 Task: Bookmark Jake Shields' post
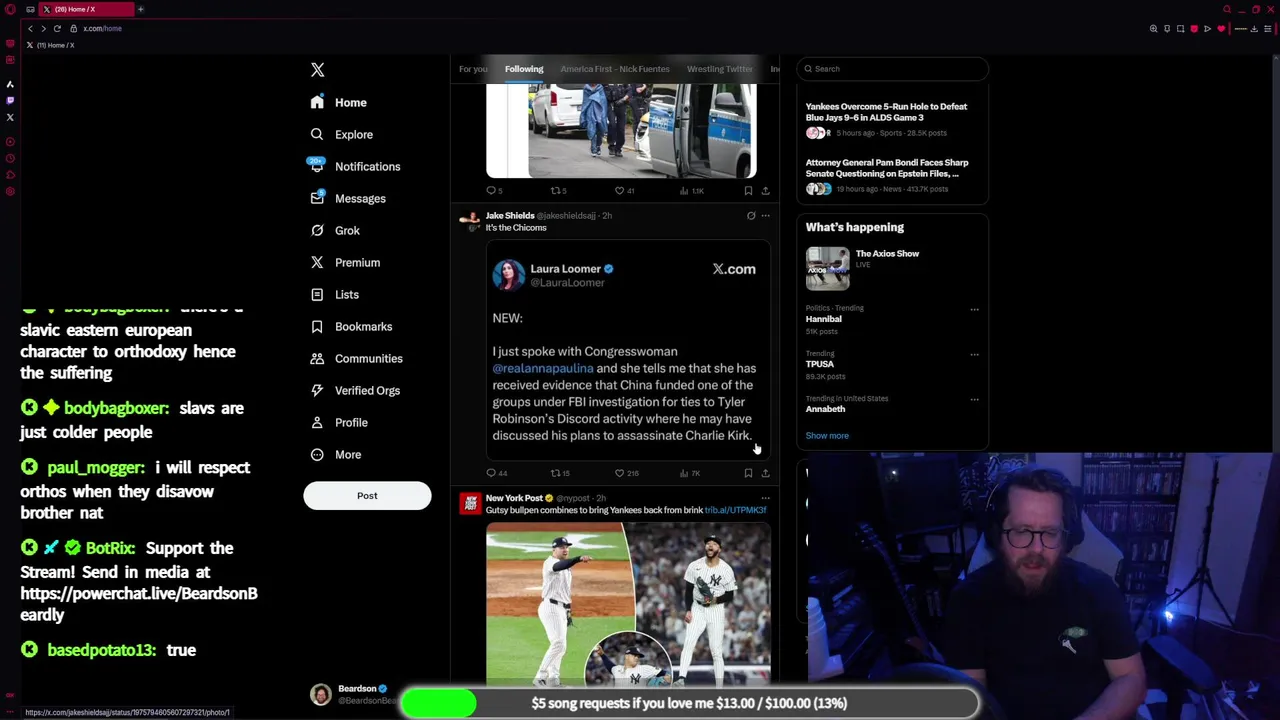[748, 473]
